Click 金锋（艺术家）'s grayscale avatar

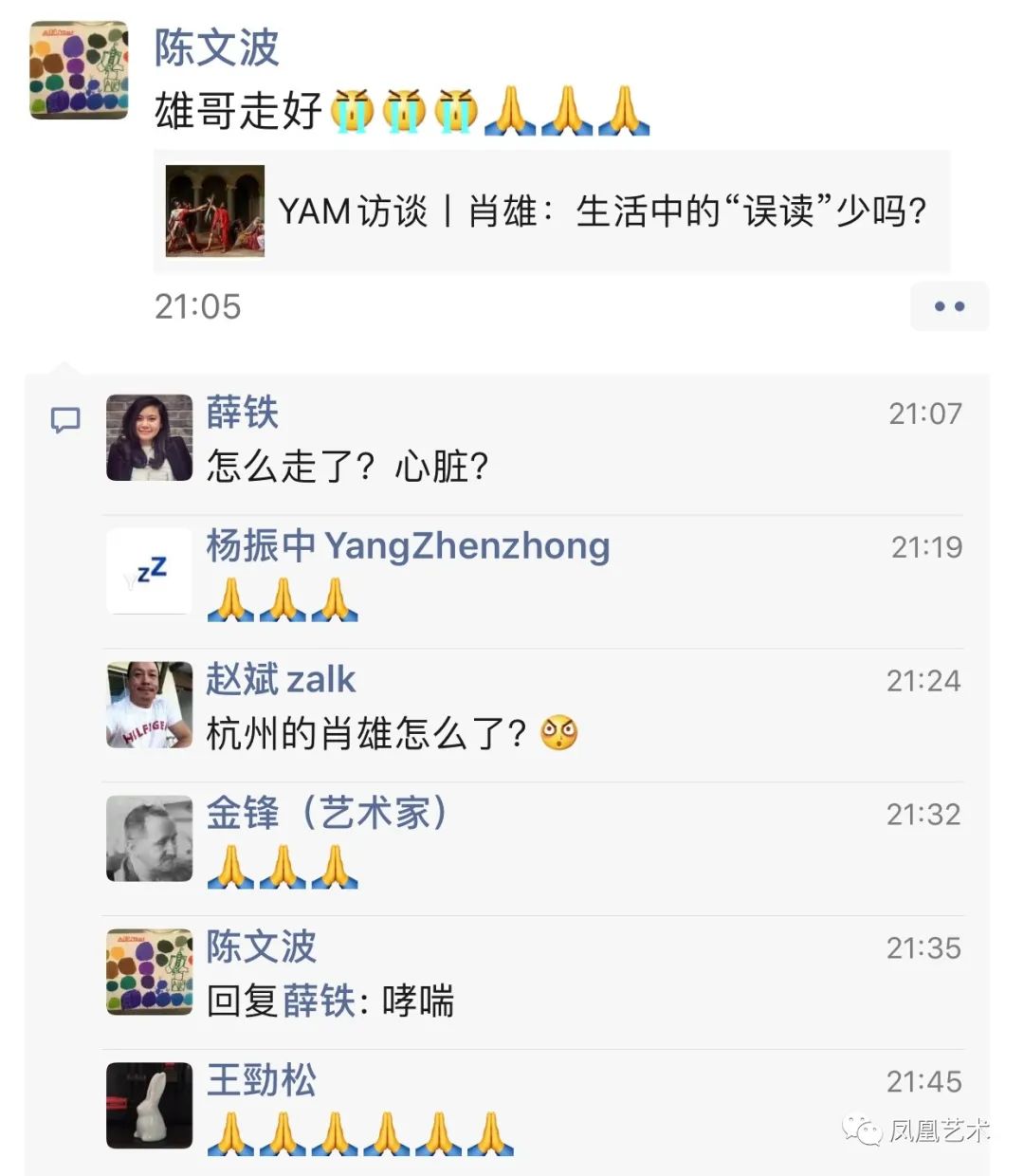pyautogui.click(x=149, y=837)
